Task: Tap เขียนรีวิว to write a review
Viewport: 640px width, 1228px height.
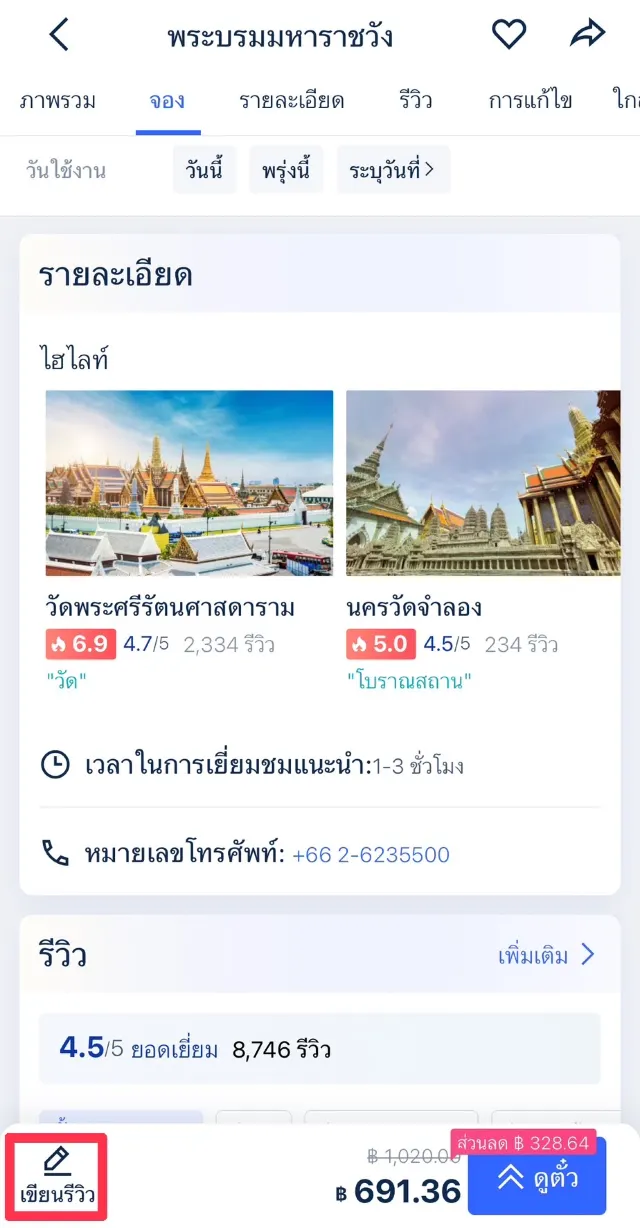Action: (x=56, y=1176)
